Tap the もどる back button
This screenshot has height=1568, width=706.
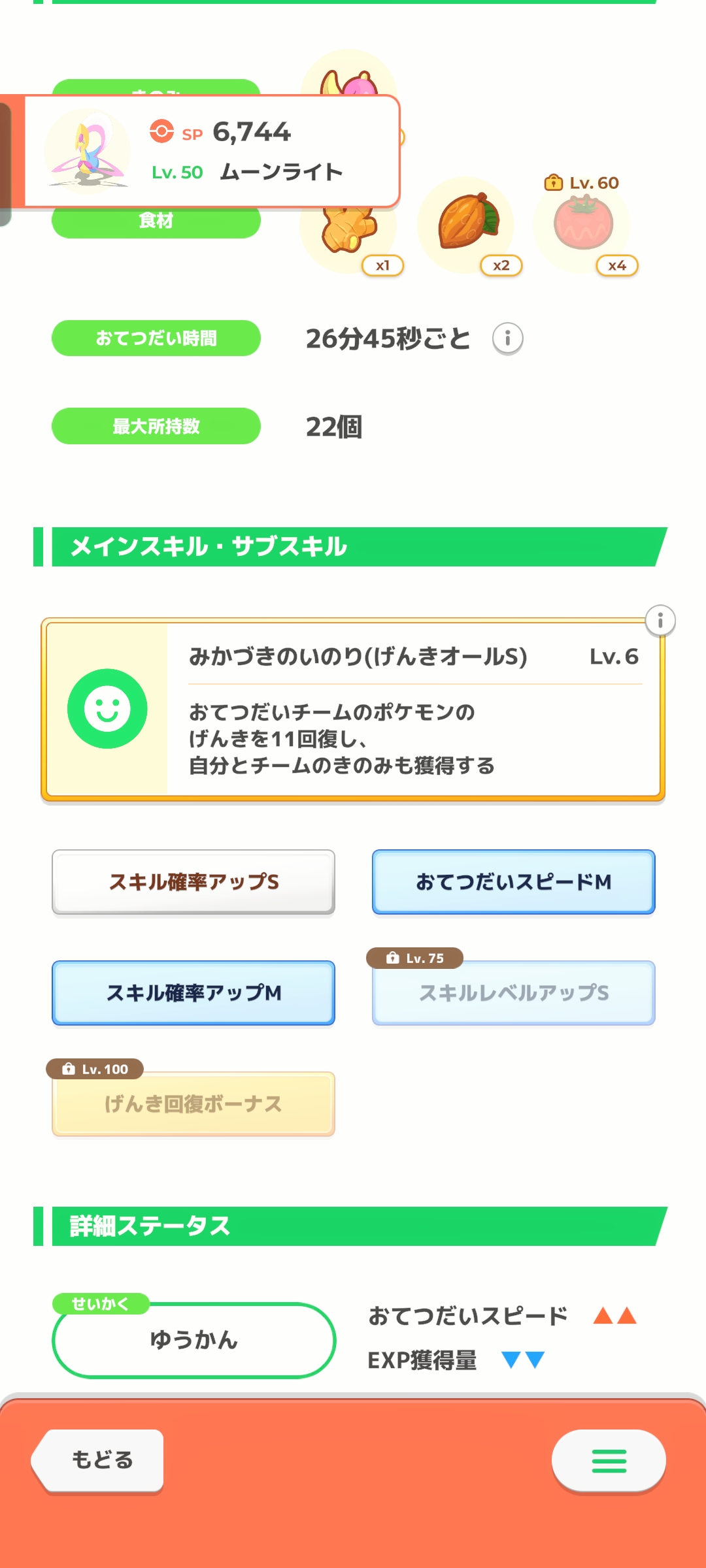[98, 1460]
